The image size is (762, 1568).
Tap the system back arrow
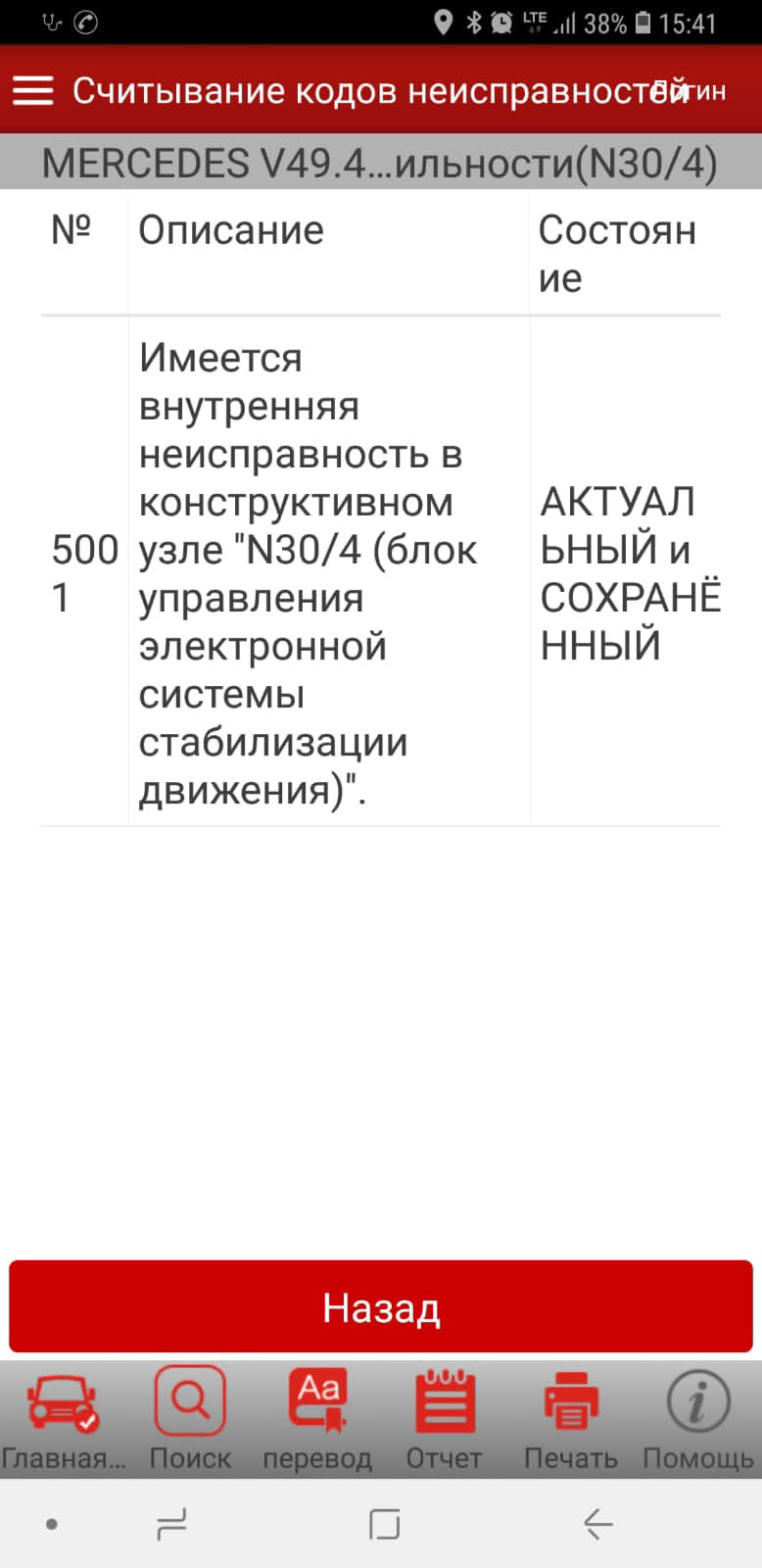597,1524
